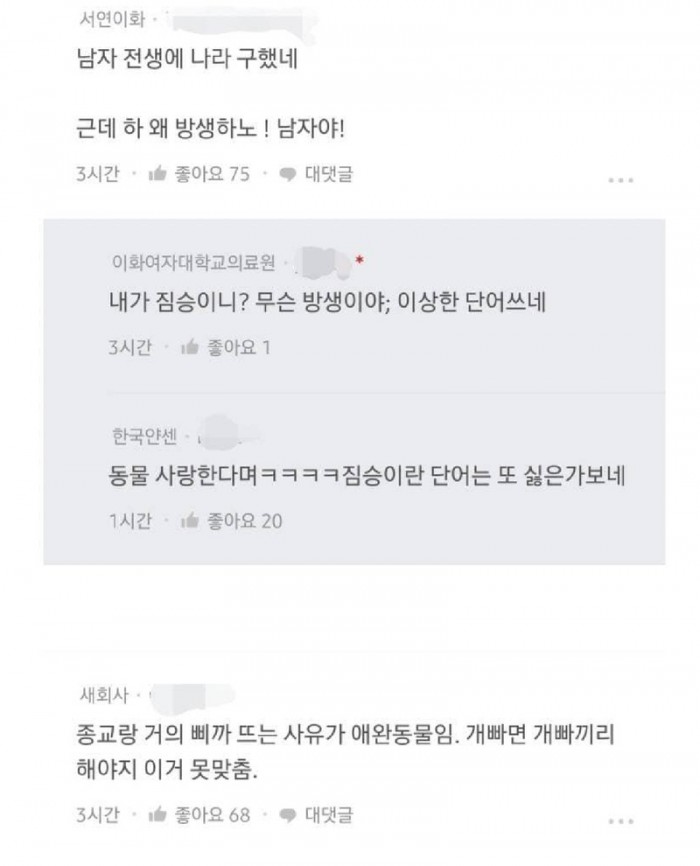Open the overflow menu on the 새회사 comment

click(x=621, y=819)
